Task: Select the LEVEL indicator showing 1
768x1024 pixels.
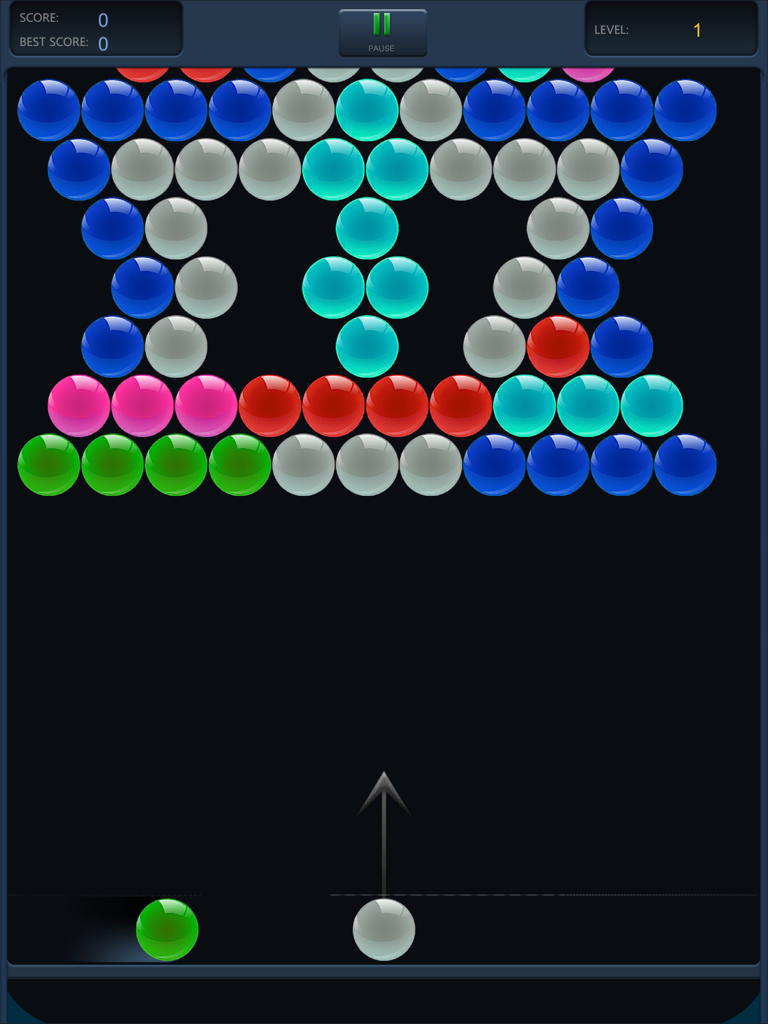Action: [x=697, y=30]
